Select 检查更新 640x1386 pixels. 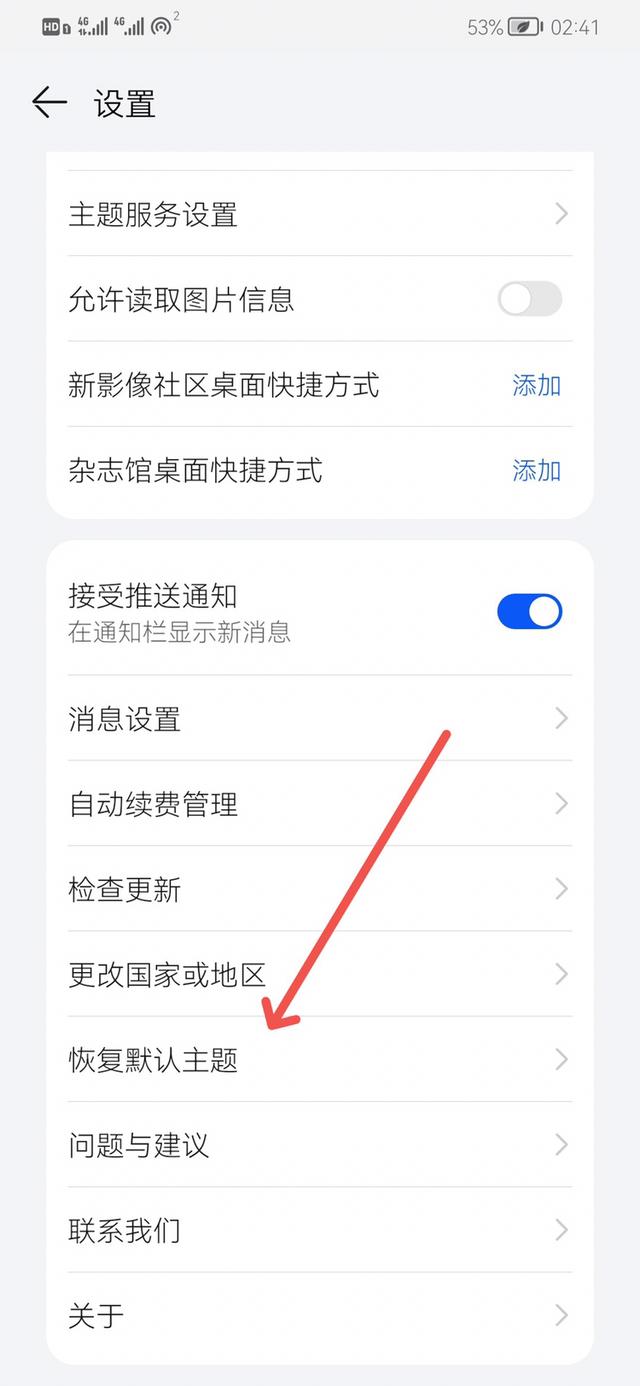(x=320, y=889)
